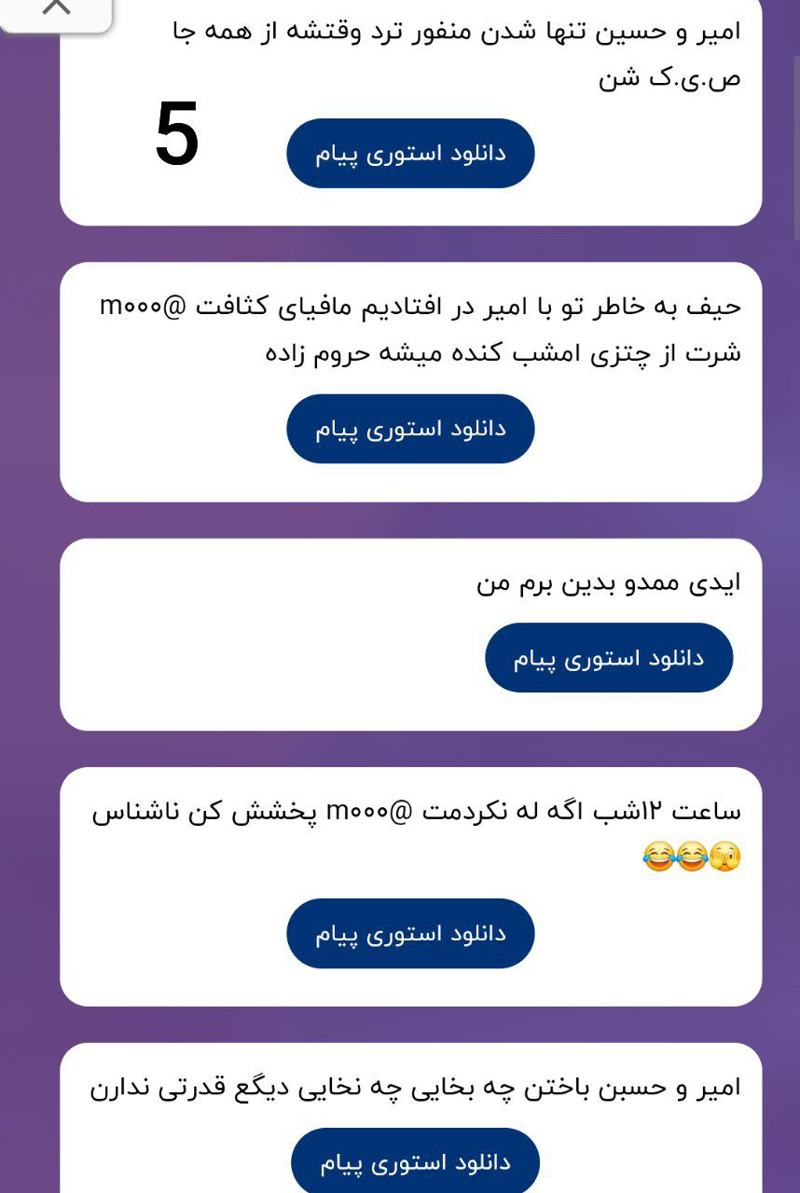
Task: Download story for message starting 'حیف به خاطر تو'
Action: 410,429
